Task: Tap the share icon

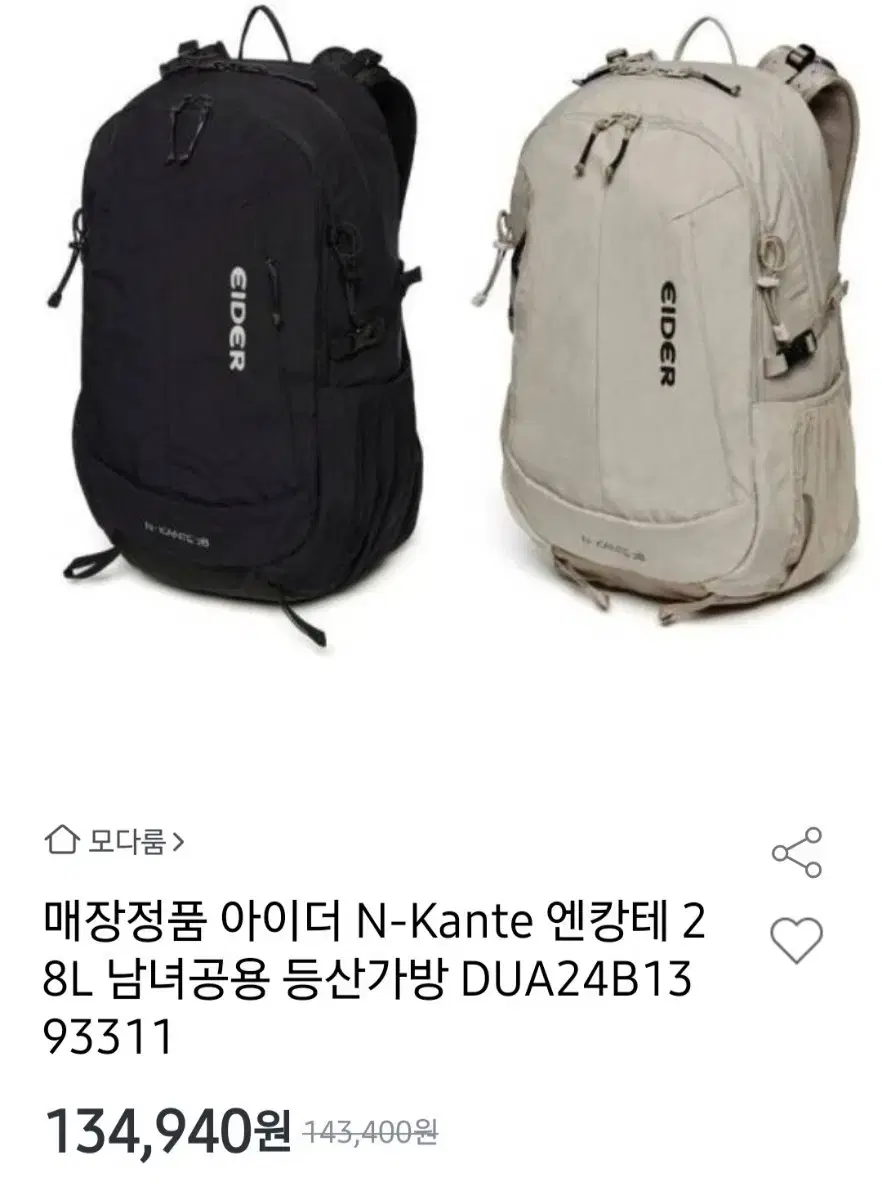Action: 794,851
